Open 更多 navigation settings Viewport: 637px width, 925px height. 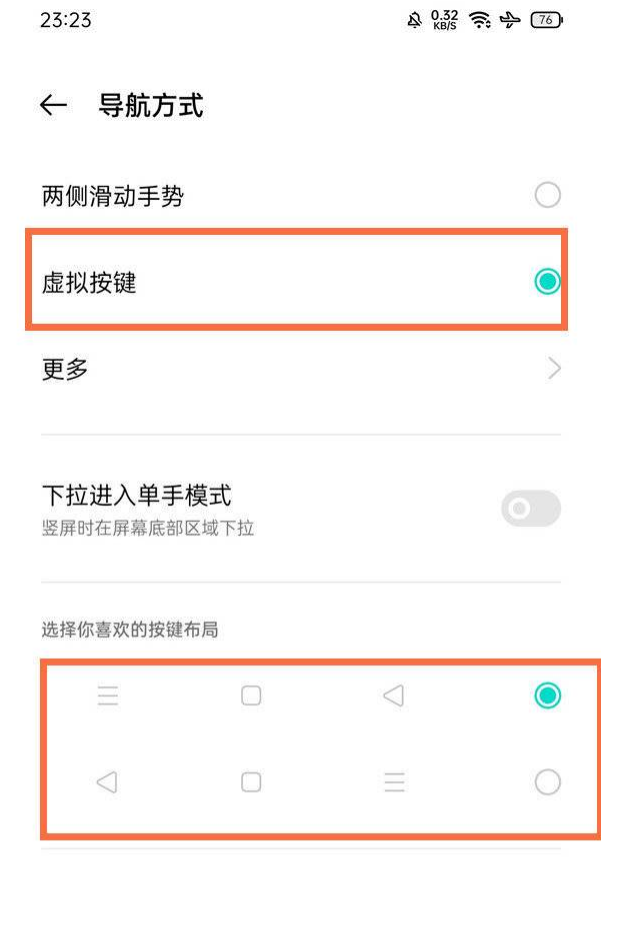[300, 369]
